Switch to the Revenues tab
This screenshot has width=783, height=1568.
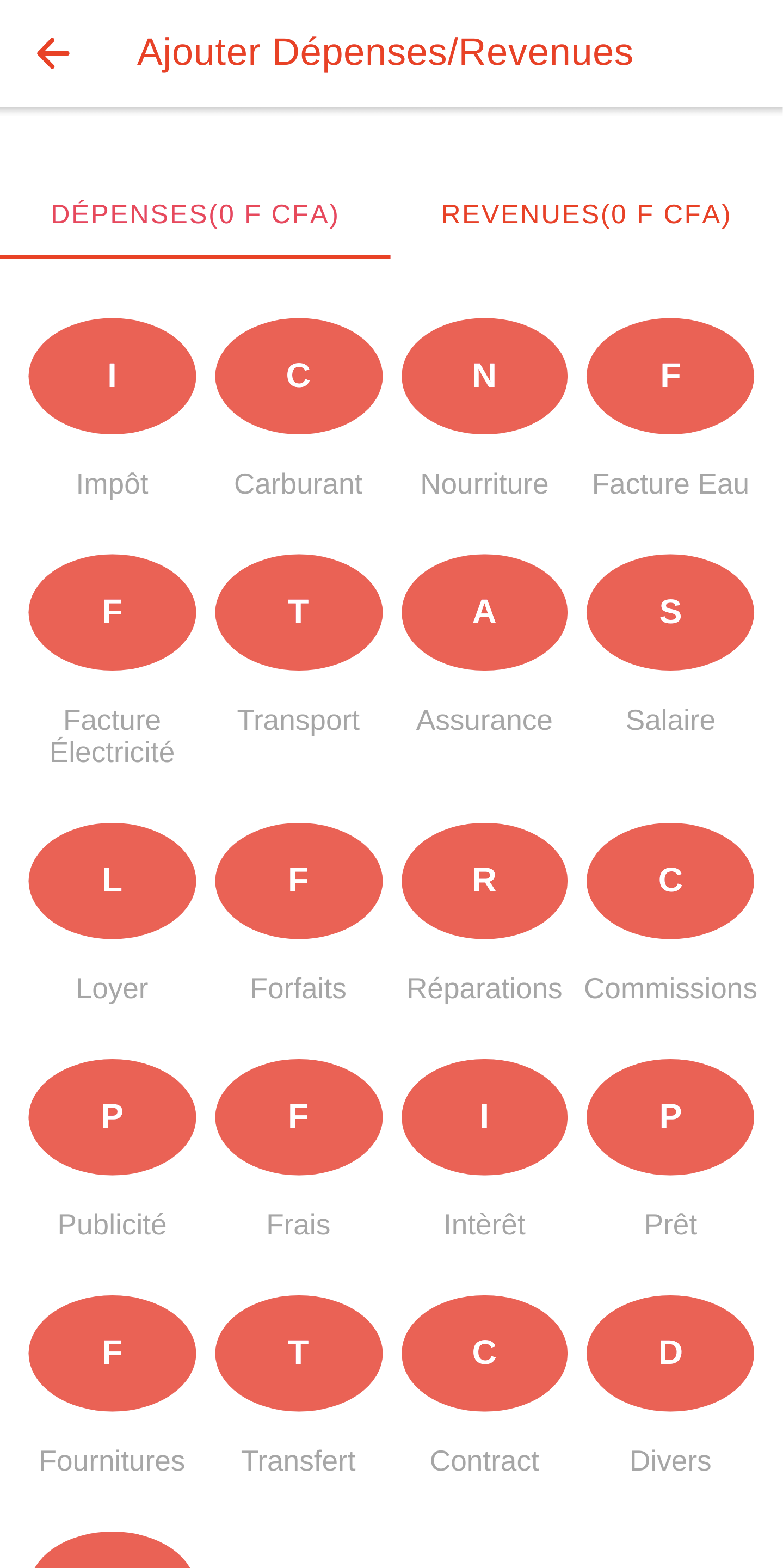click(x=587, y=214)
